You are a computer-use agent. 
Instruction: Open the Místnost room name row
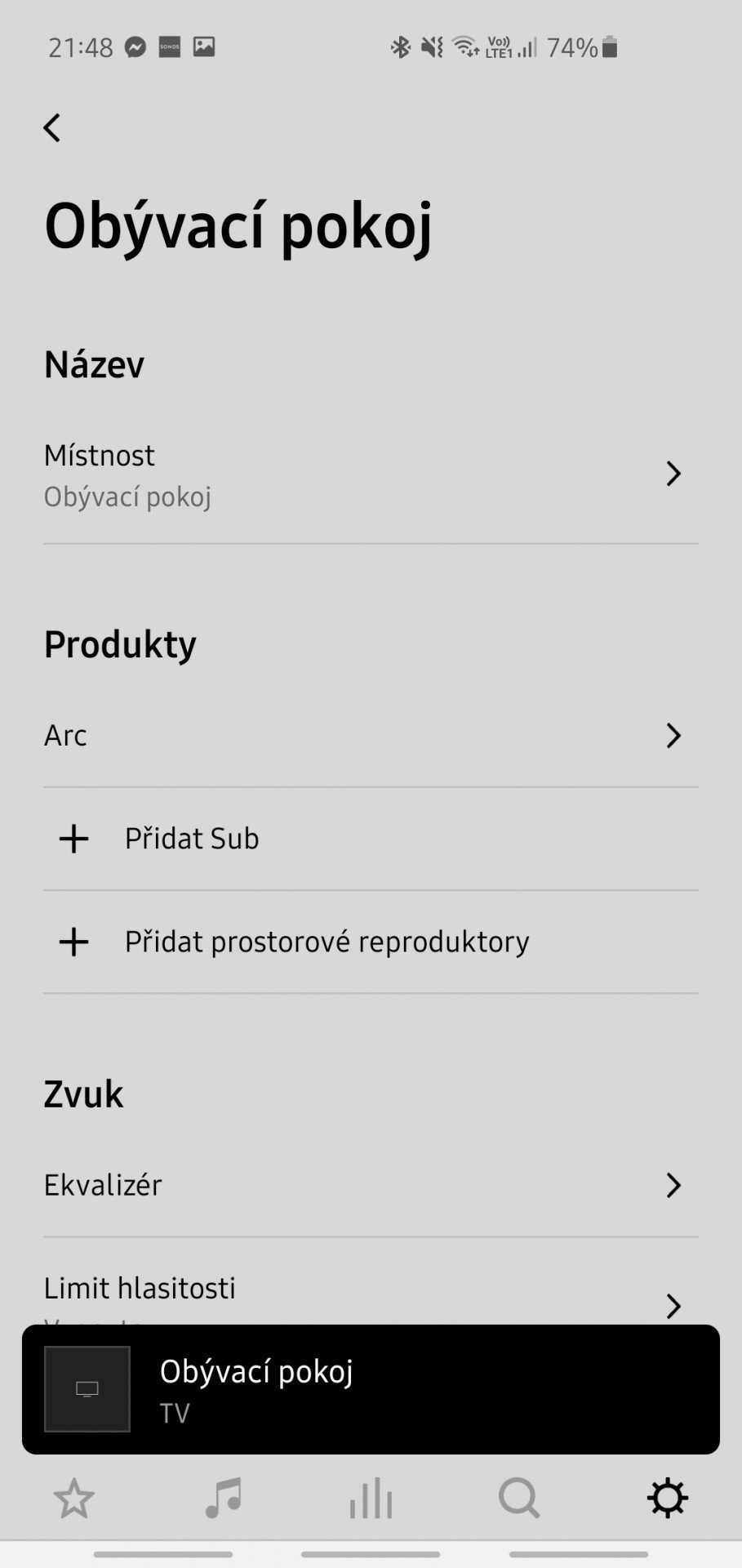point(371,474)
